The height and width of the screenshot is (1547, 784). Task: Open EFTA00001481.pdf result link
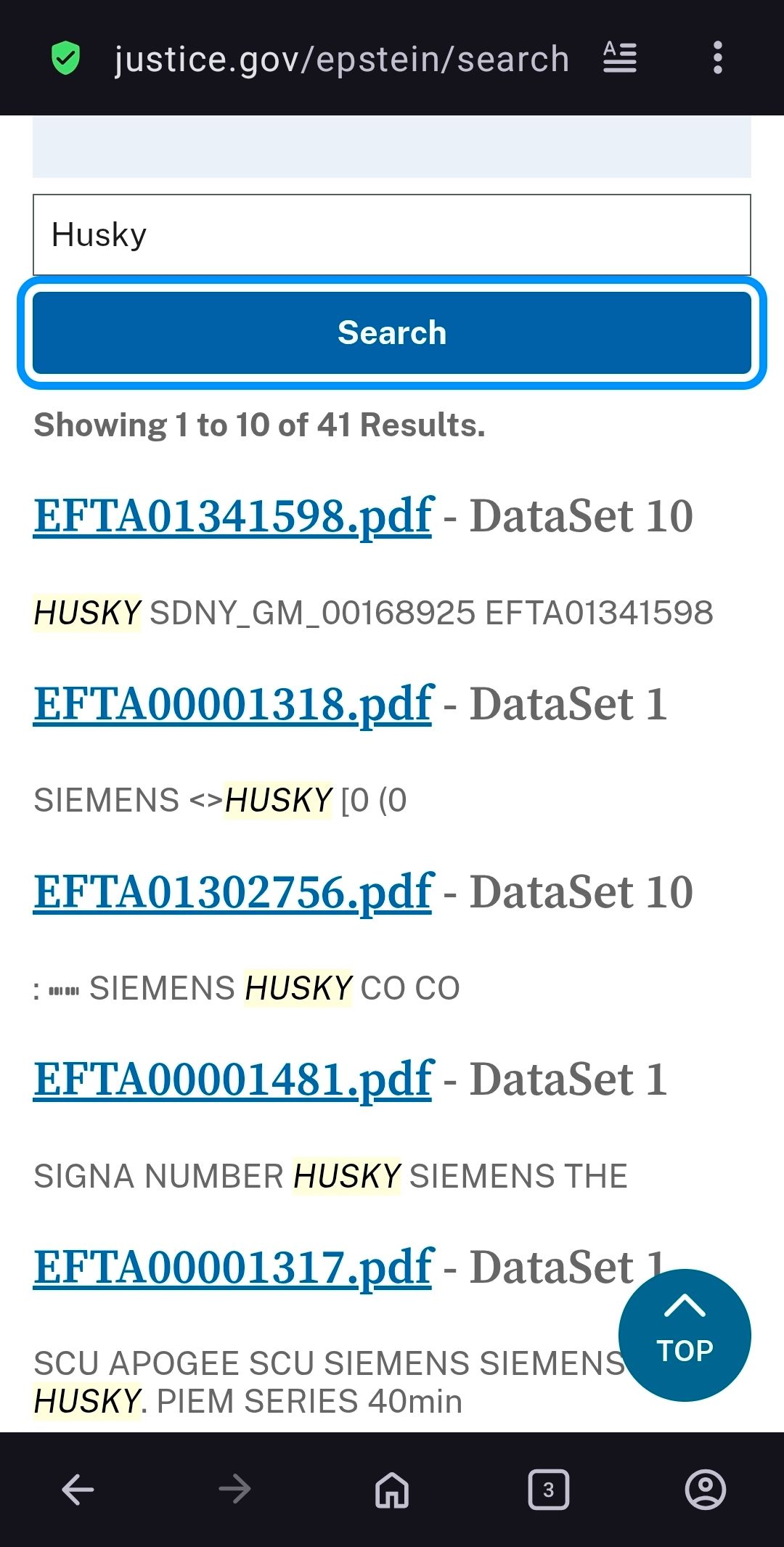point(233,1079)
